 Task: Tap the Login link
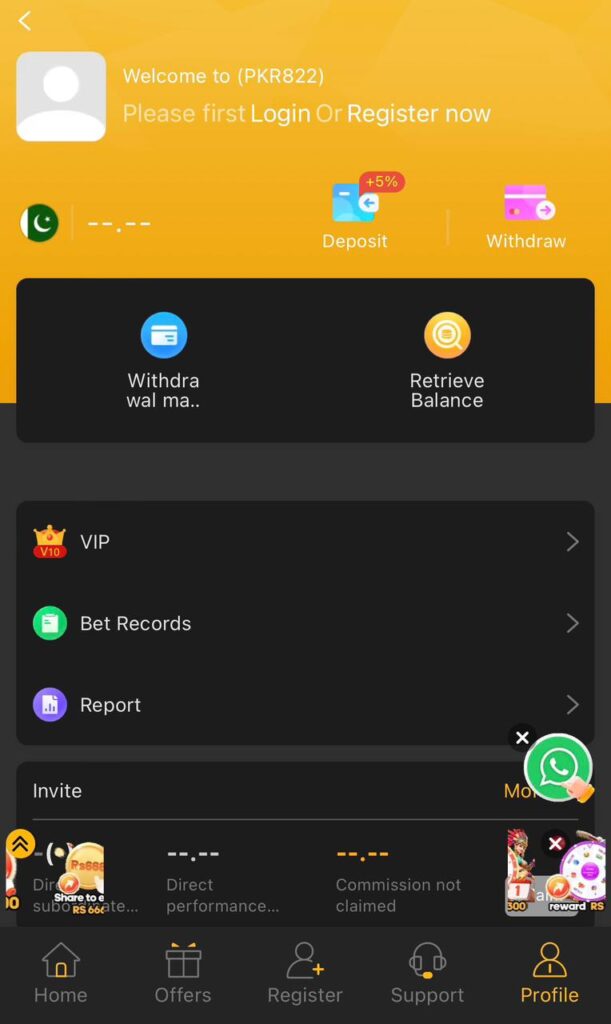279,114
